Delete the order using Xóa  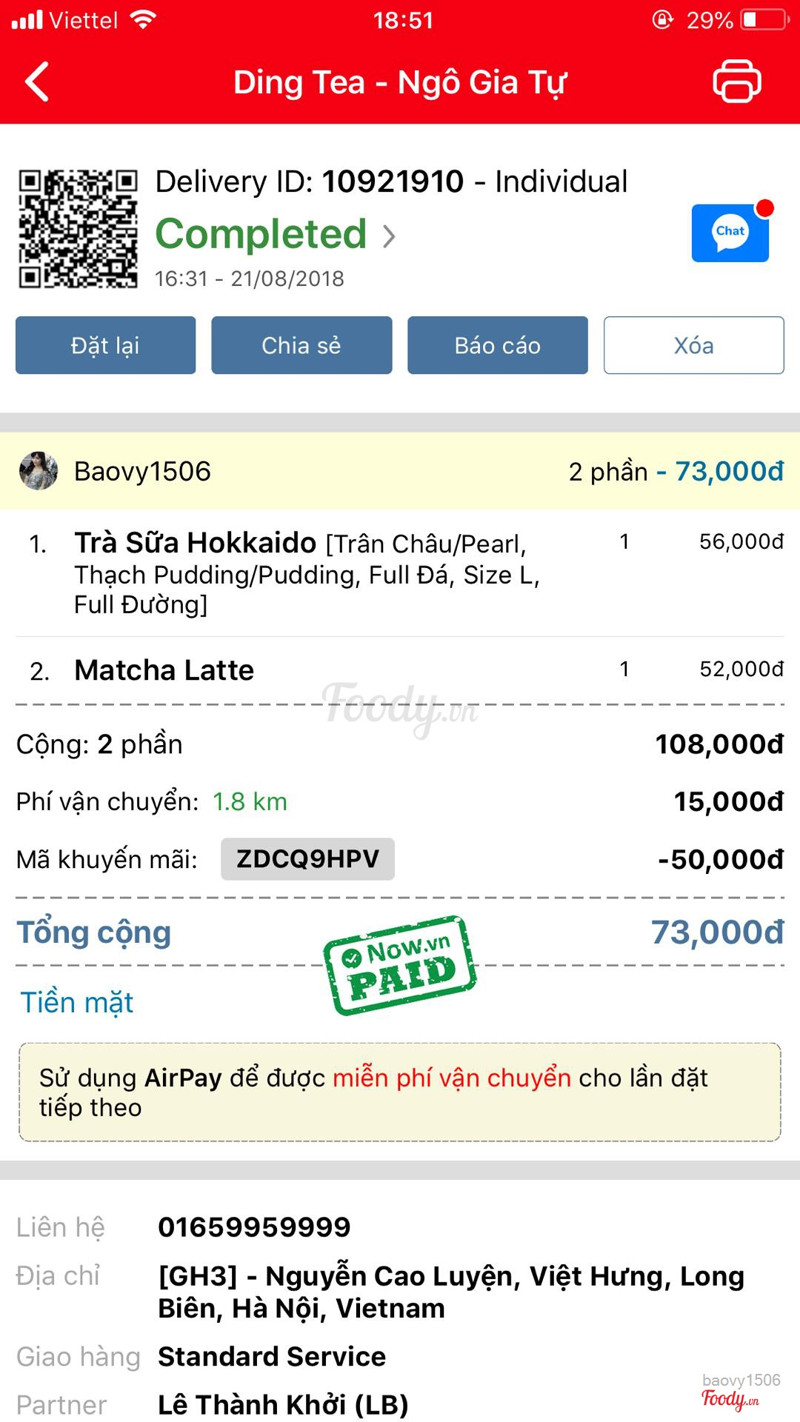tap(693, 346)
